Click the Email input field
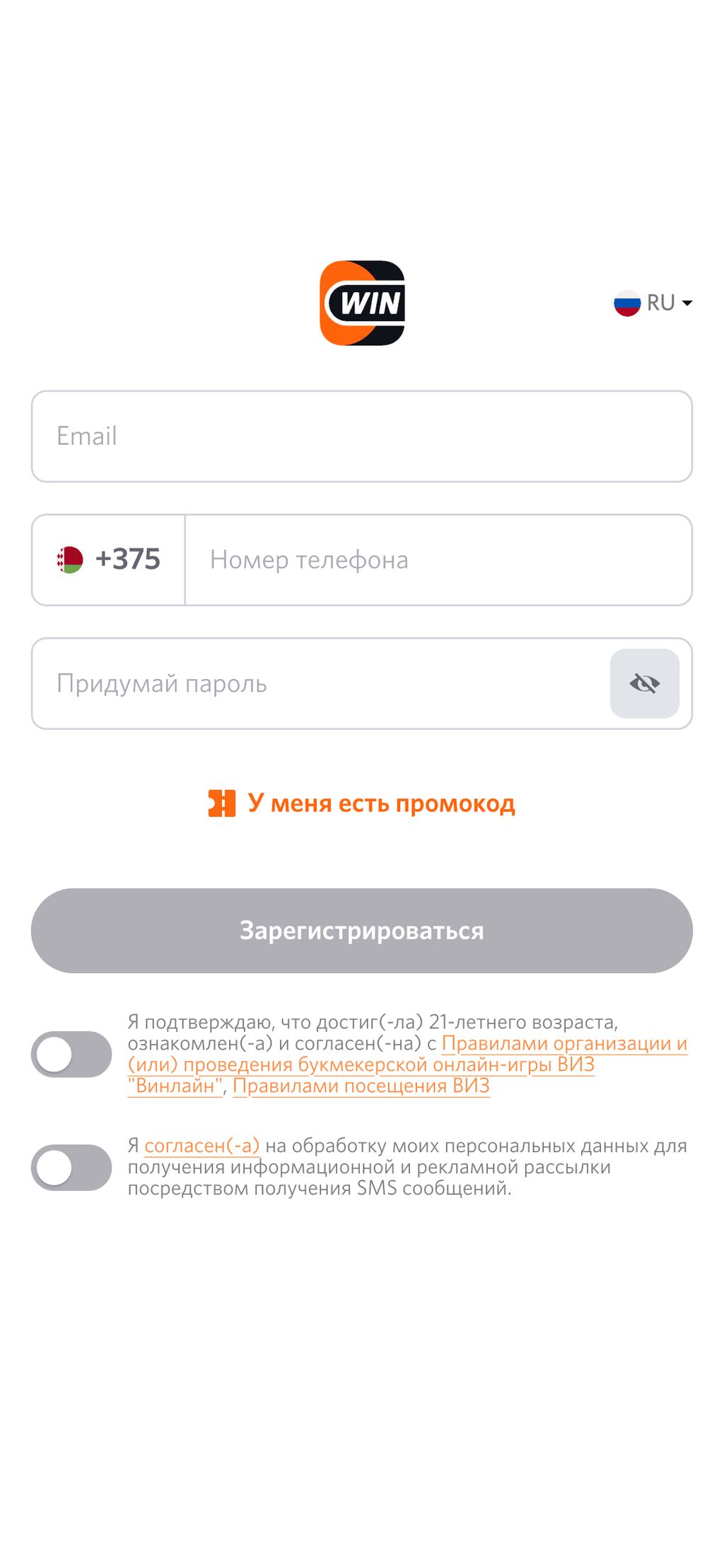 (x=362, y=436)
